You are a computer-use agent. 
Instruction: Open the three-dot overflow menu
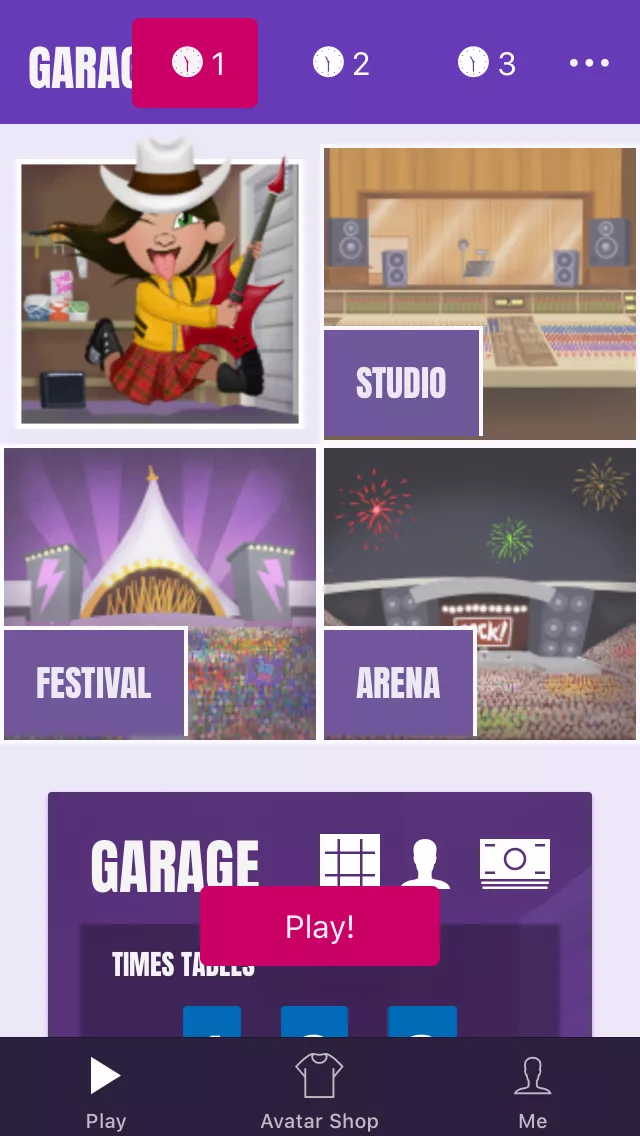click(x=589, y=63)
